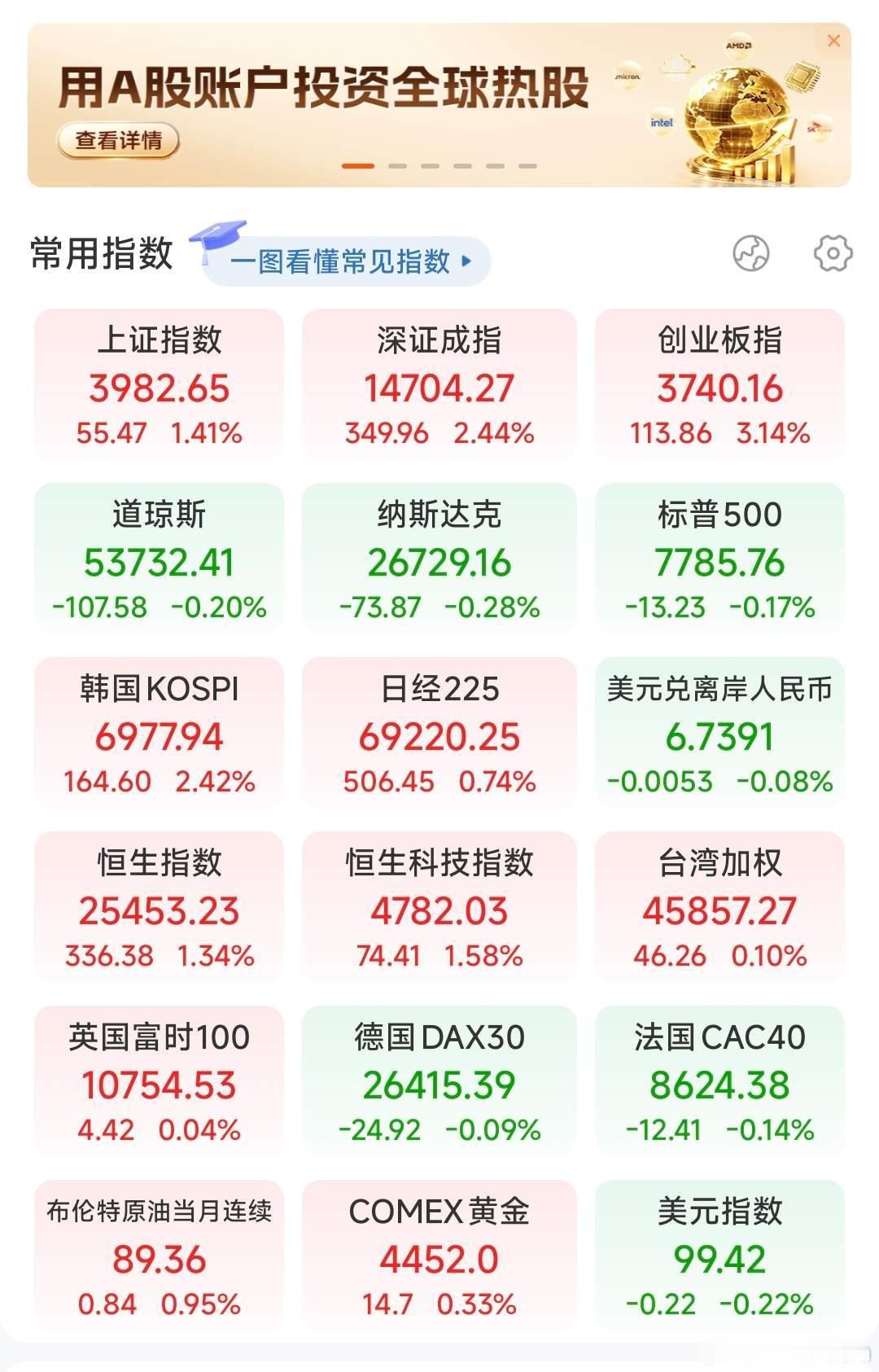The width and height of the screenshot is (879, 1372).
Task: Open the 道琼斯 index card
Action: 160,559
